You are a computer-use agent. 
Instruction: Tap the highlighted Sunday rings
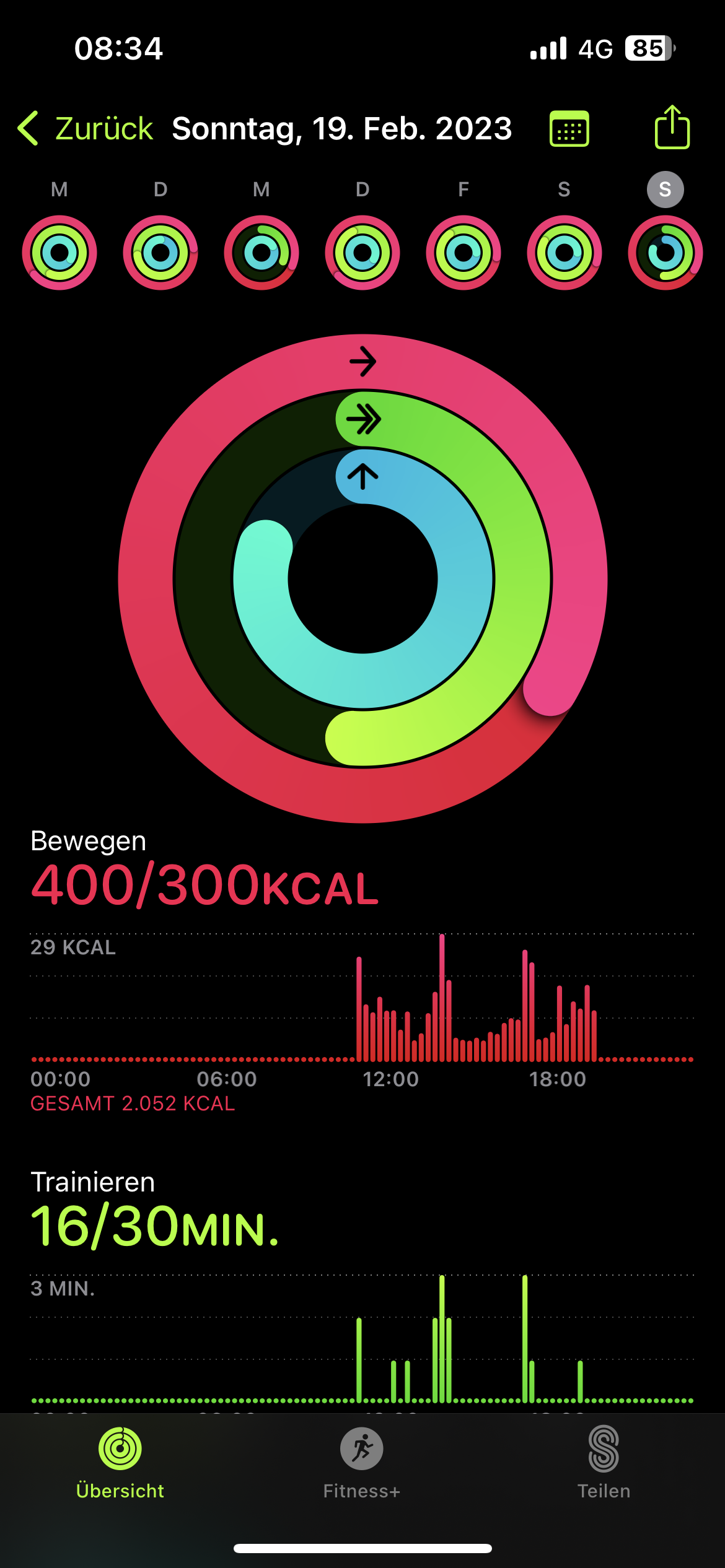coord(666,252)
